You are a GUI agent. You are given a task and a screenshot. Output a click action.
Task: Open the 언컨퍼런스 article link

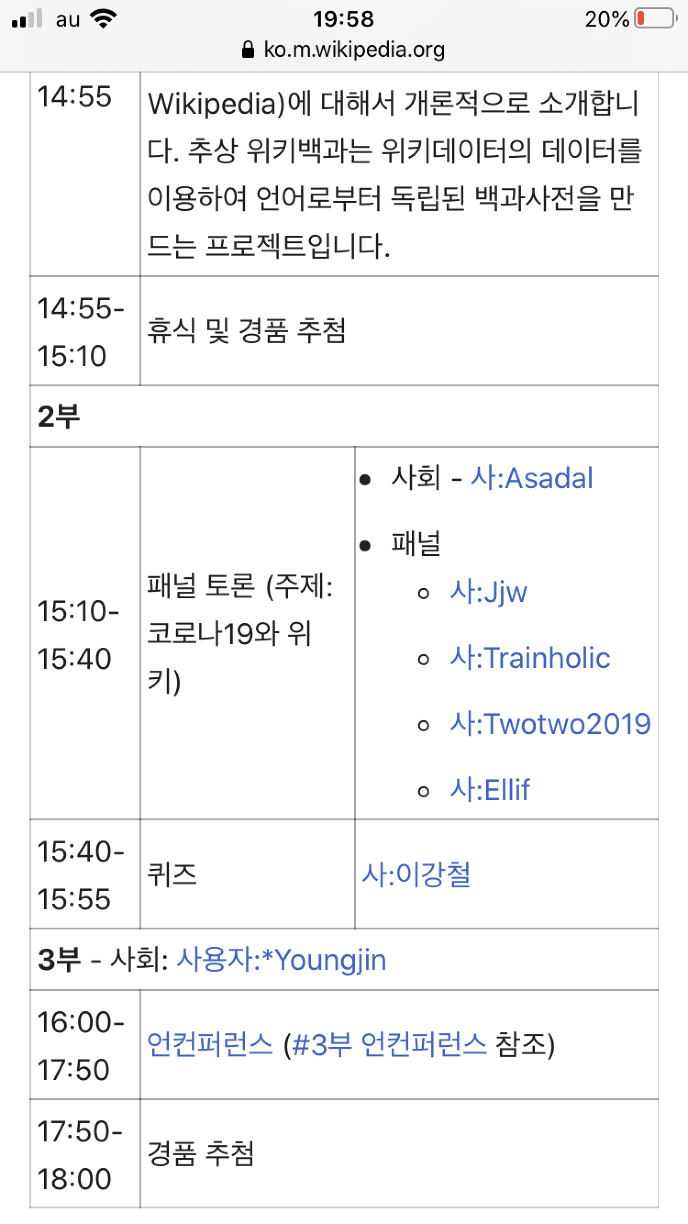coord(210,1045)
